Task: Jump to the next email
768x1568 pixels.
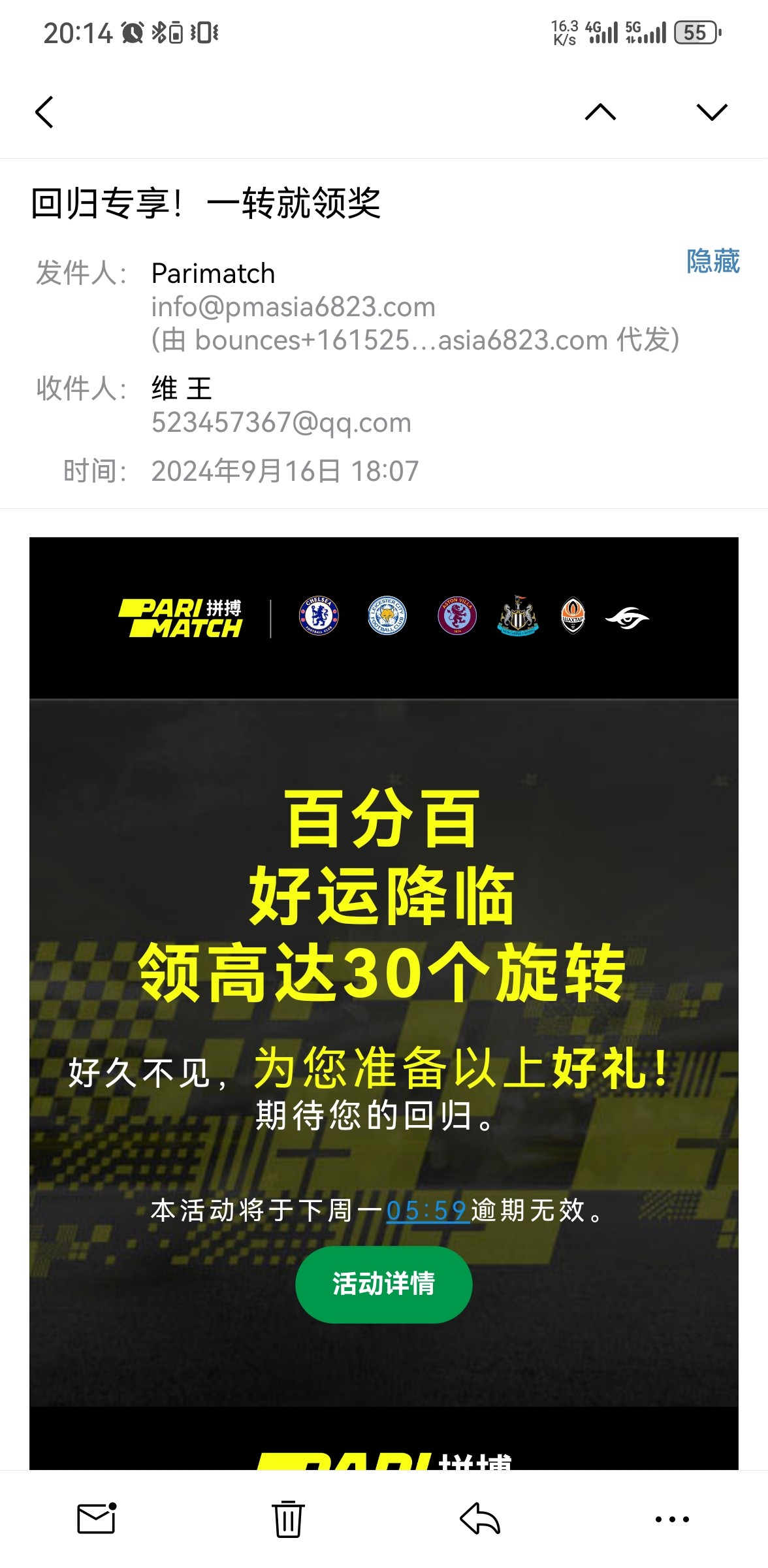Action: click(x=712, y=112)
